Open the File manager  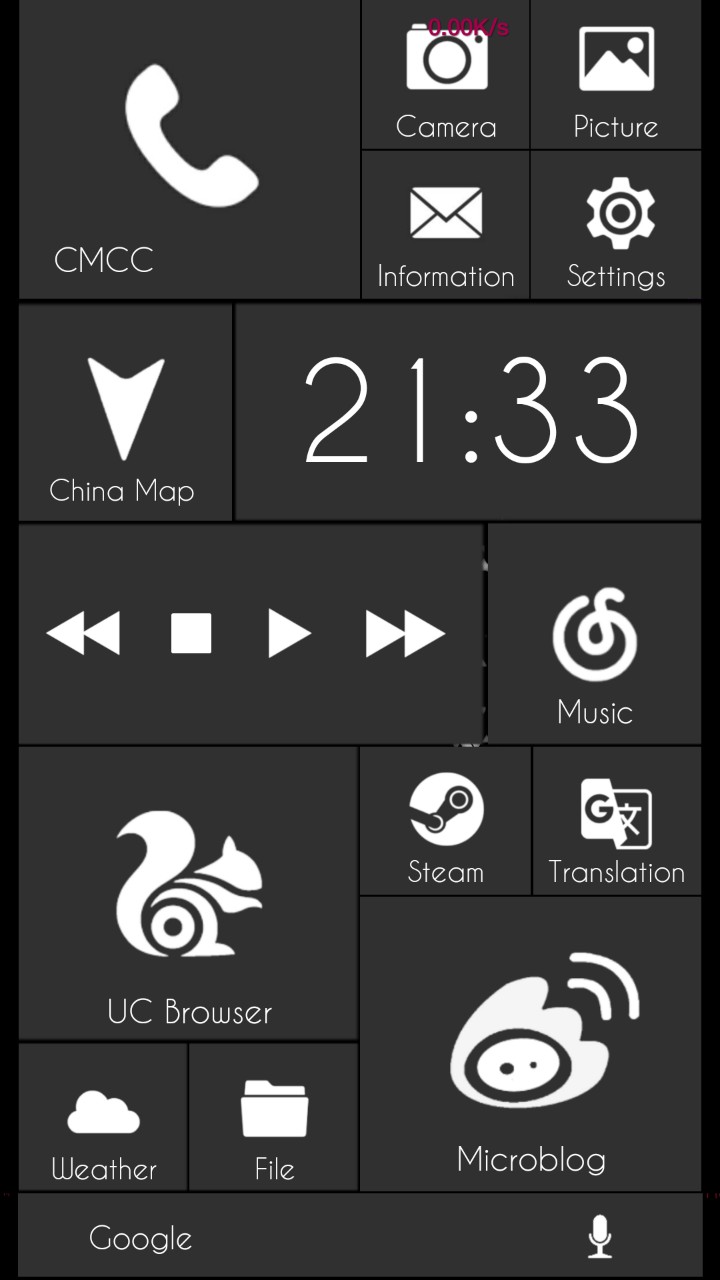click(x=274, y=1117)
